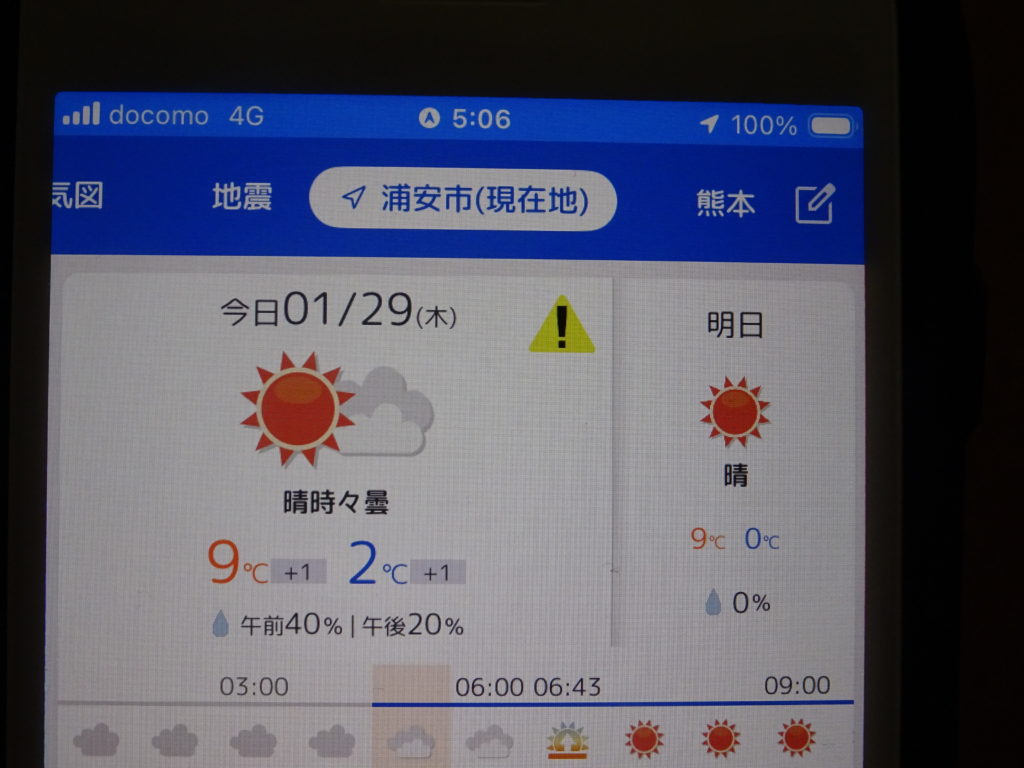Switch to the 天気図 tab
Image resolution: width=1024 pixels, height=768 pixels.
pyautogui.click(x=78, y=196)
